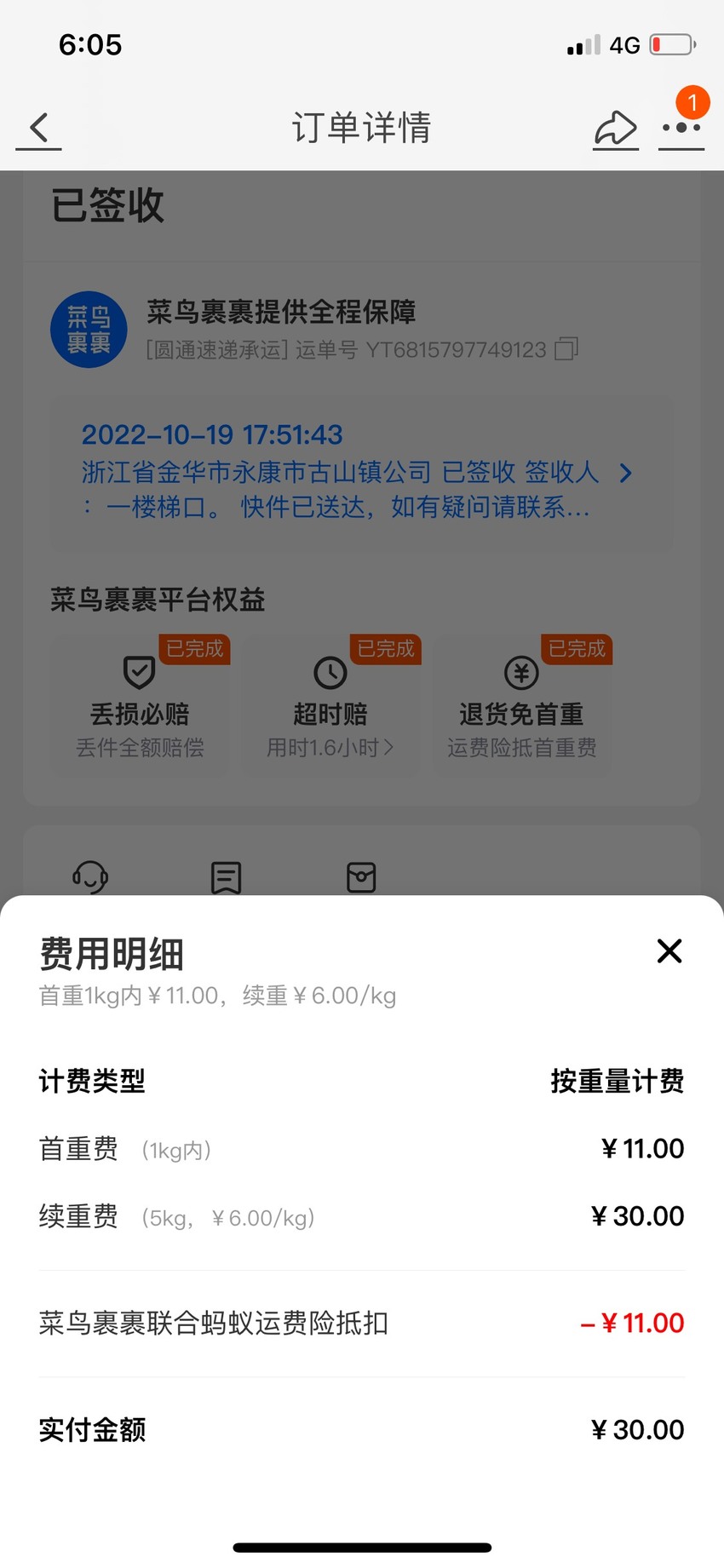The height and width of the screenshot is (1568, 724).
Task: Copy the waybill number YT6815797749123
Action: coord(566,349)
